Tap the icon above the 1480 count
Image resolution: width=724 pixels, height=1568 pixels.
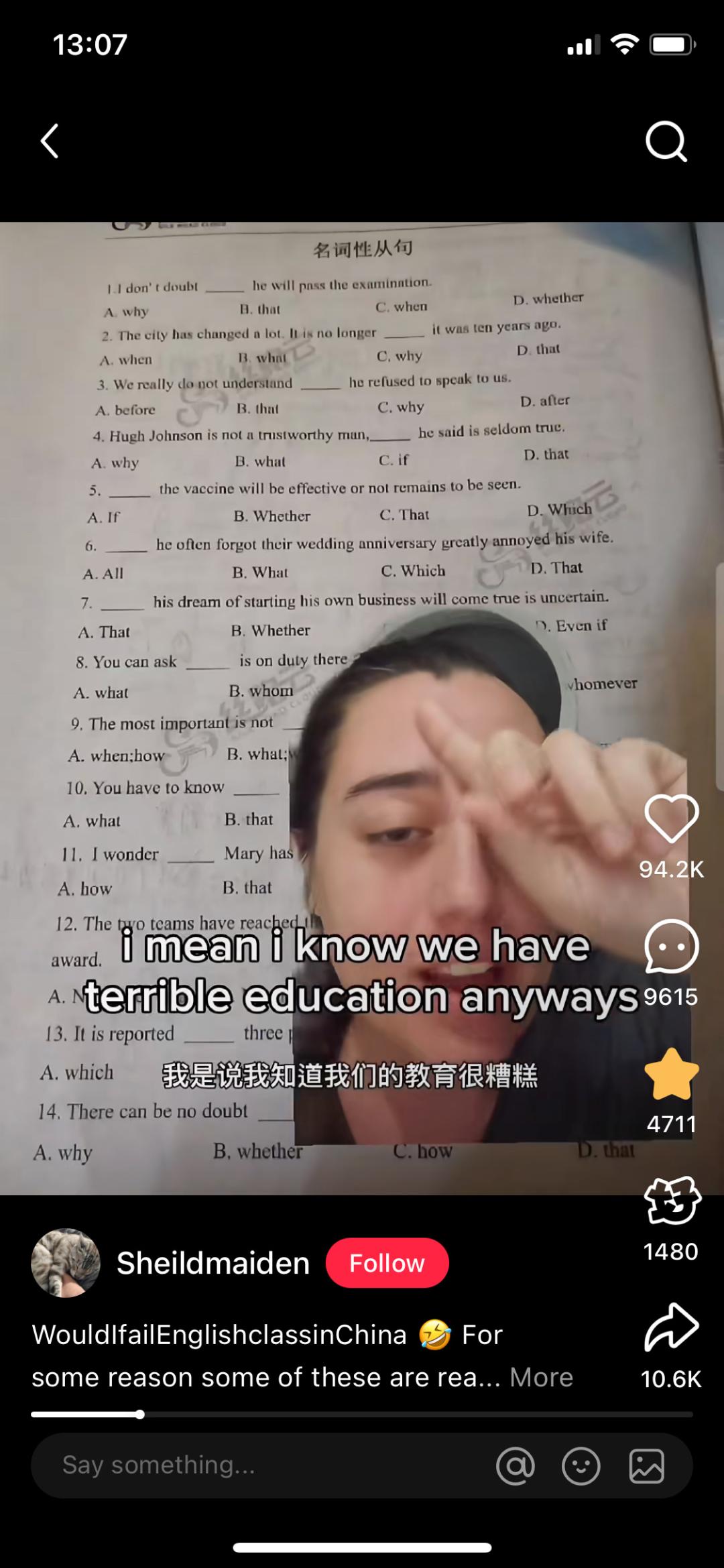coord(671,1200)
